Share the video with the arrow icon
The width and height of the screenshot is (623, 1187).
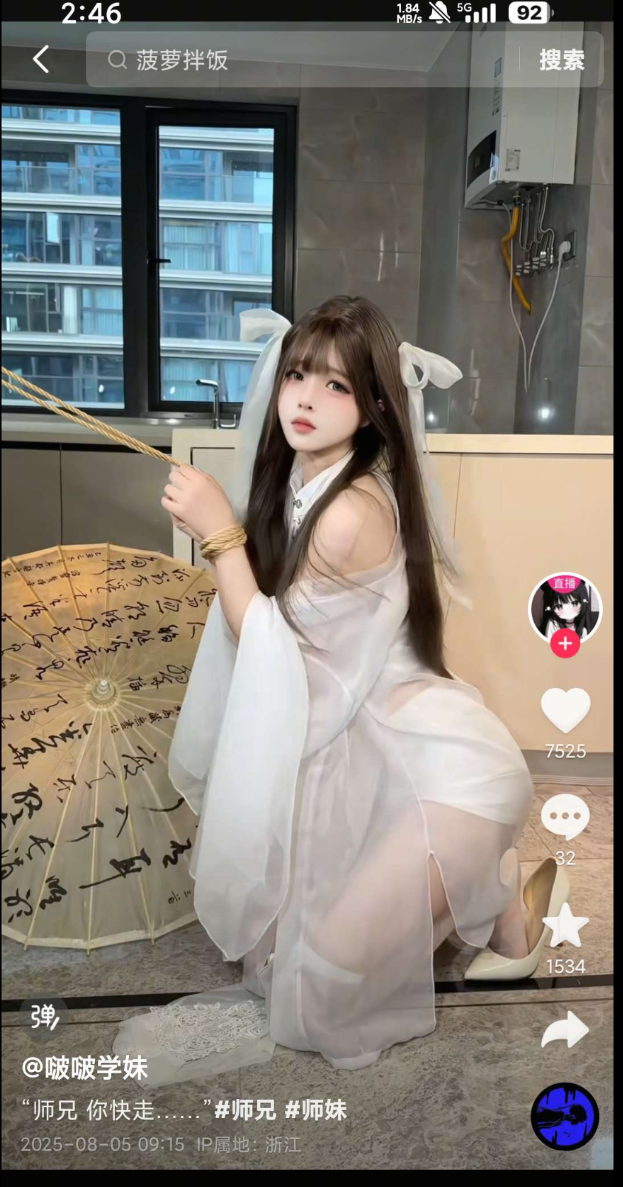pos(565,1031)
